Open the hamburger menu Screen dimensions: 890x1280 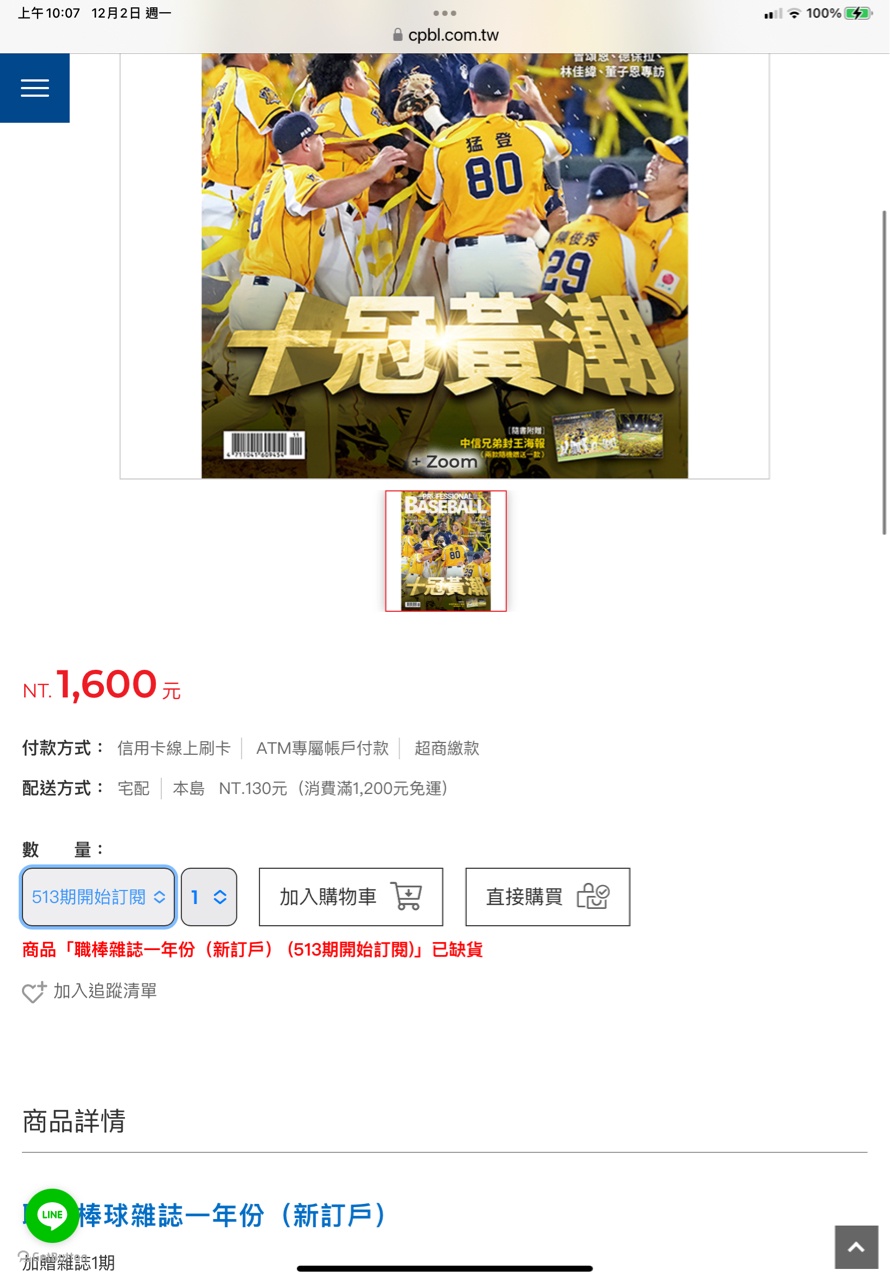click(35, 88)
